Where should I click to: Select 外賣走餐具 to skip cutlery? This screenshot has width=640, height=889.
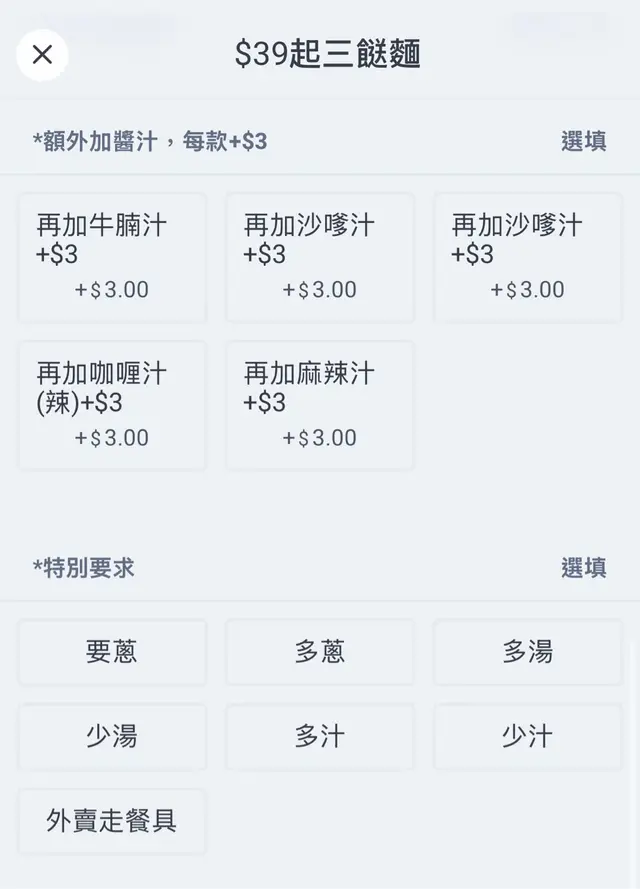pyautogui.click(x=112, y=821)
